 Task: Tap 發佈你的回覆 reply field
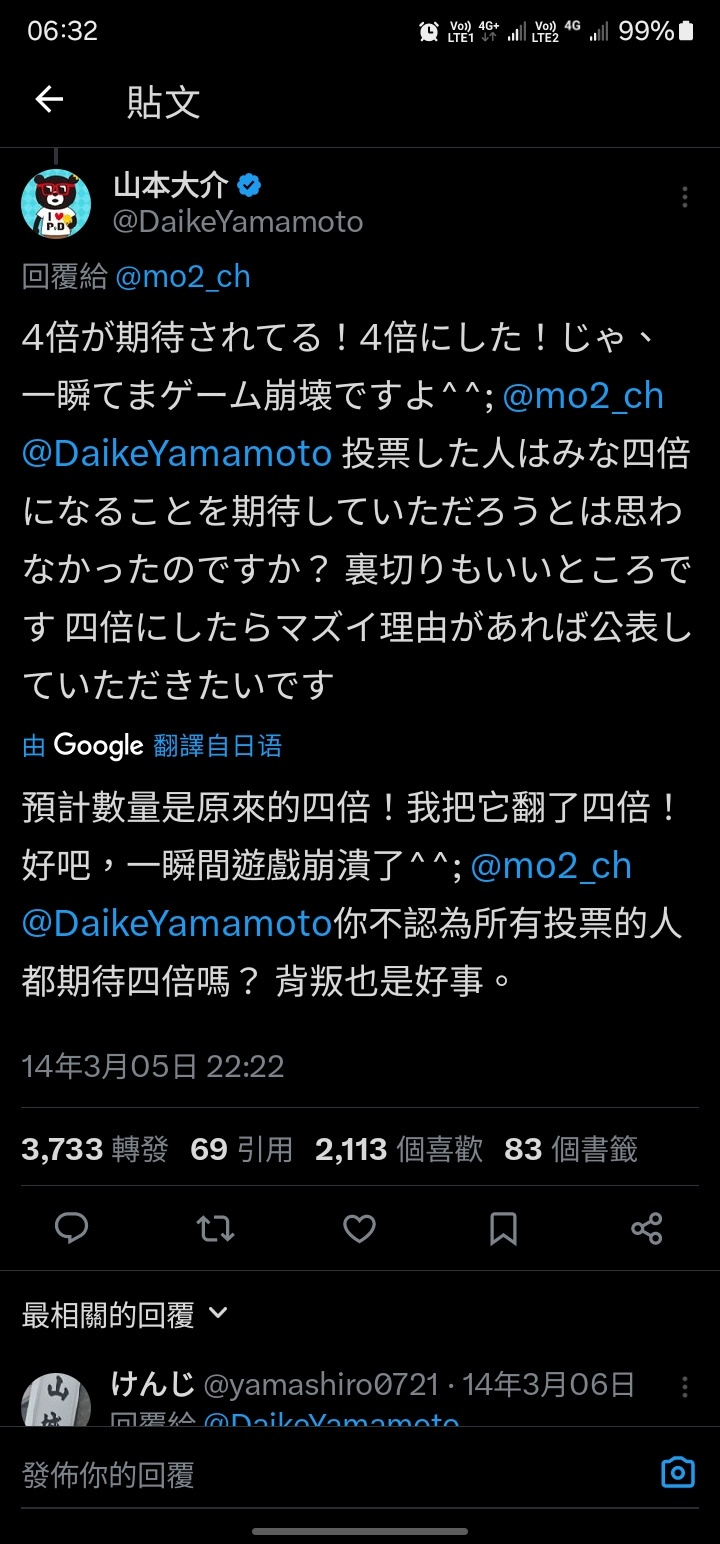click(300, 1474)
